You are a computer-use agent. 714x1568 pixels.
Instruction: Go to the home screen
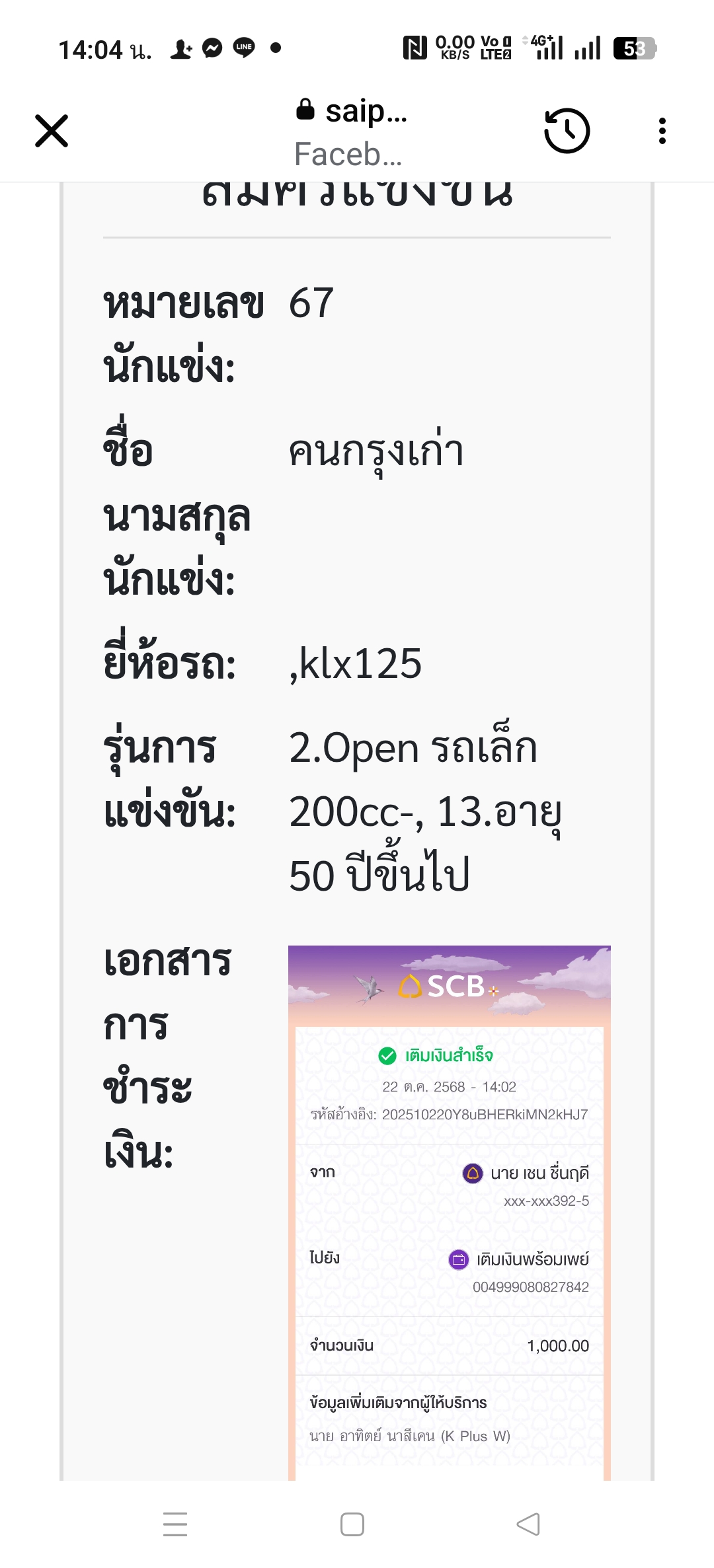pos(352,1524)
